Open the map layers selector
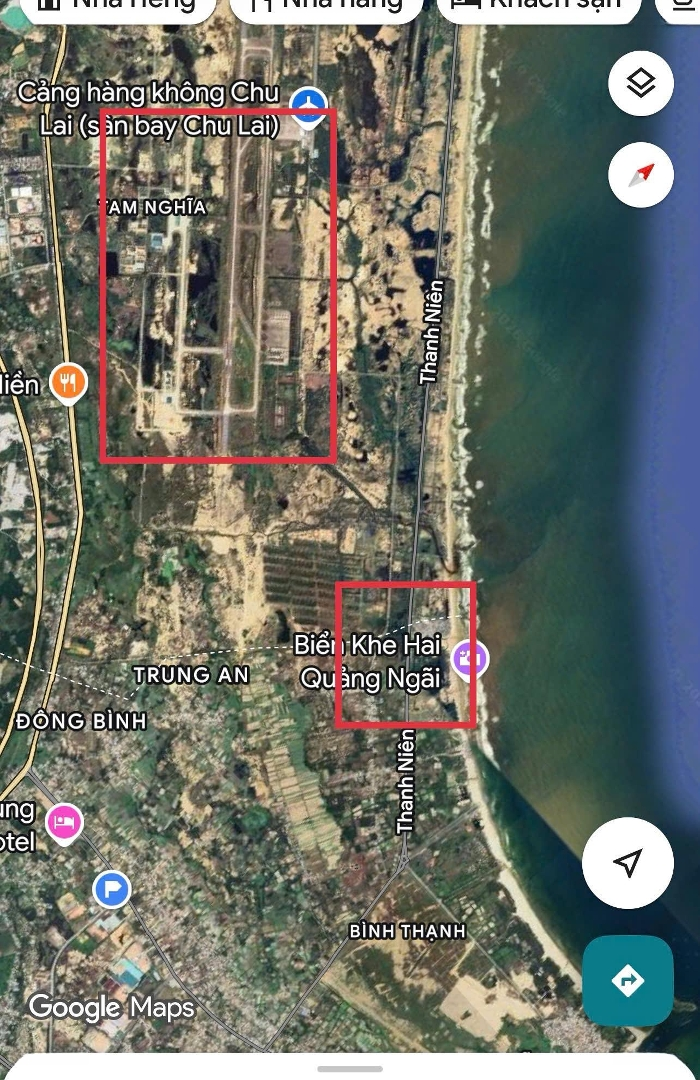This screenshot has width=700, height=1080. coord(640,84)
